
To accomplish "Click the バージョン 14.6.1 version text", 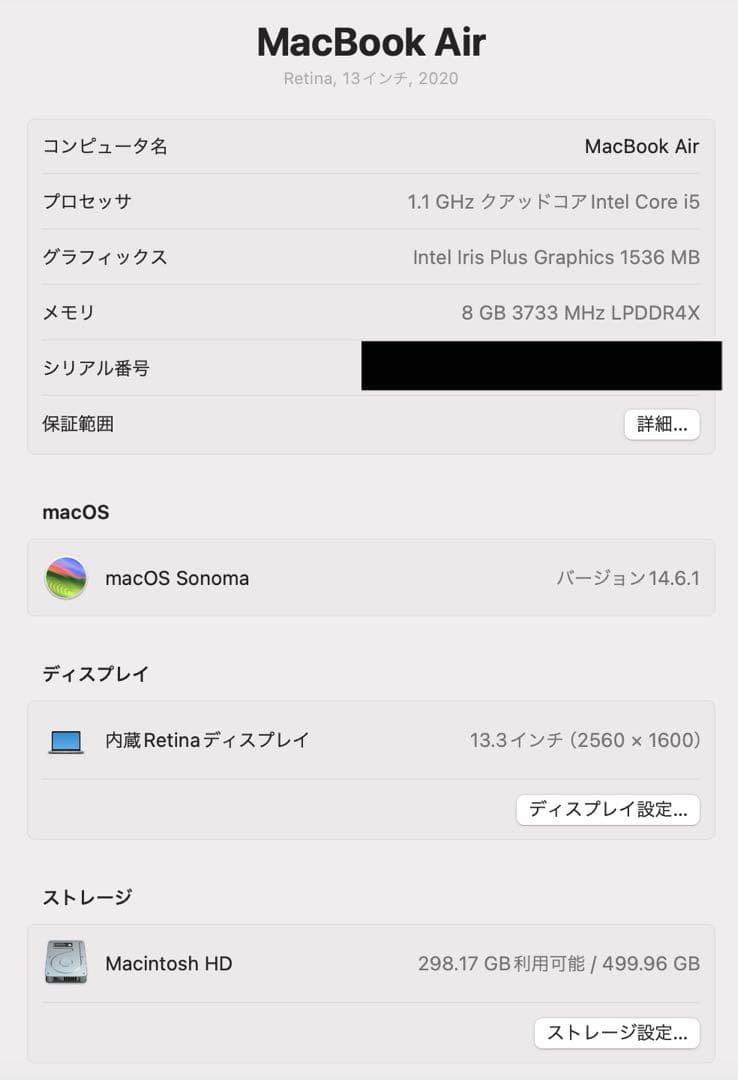I will (628, 578).
